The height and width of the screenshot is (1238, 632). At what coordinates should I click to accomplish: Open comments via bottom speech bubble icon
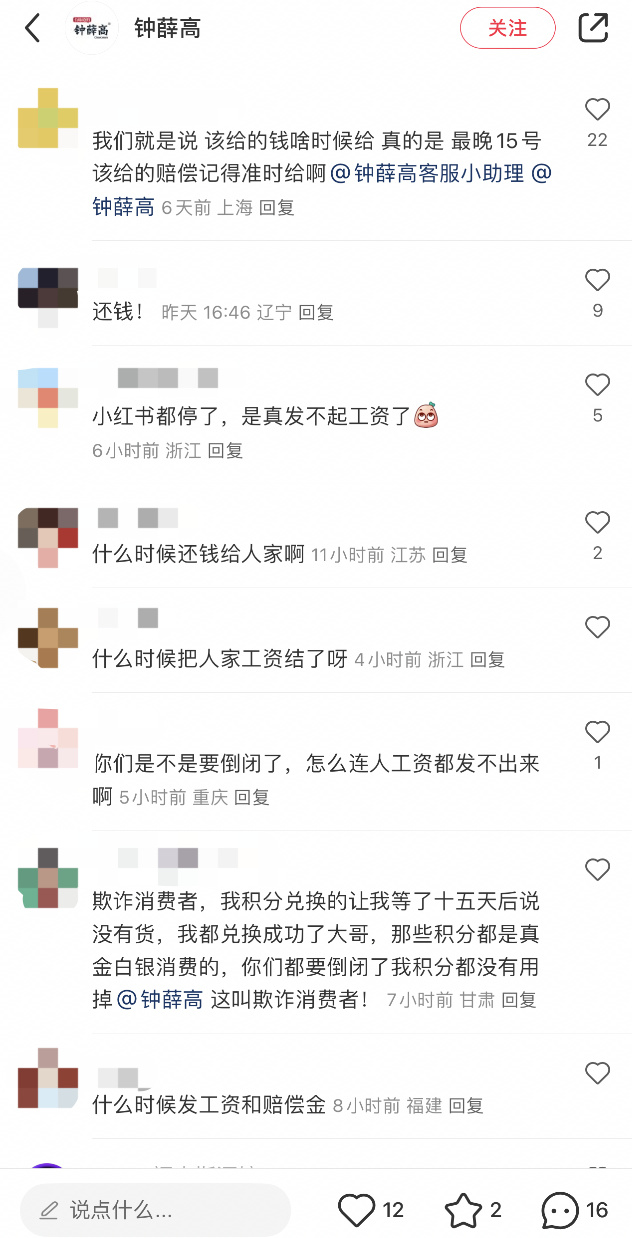click(x=560, y=1210)
